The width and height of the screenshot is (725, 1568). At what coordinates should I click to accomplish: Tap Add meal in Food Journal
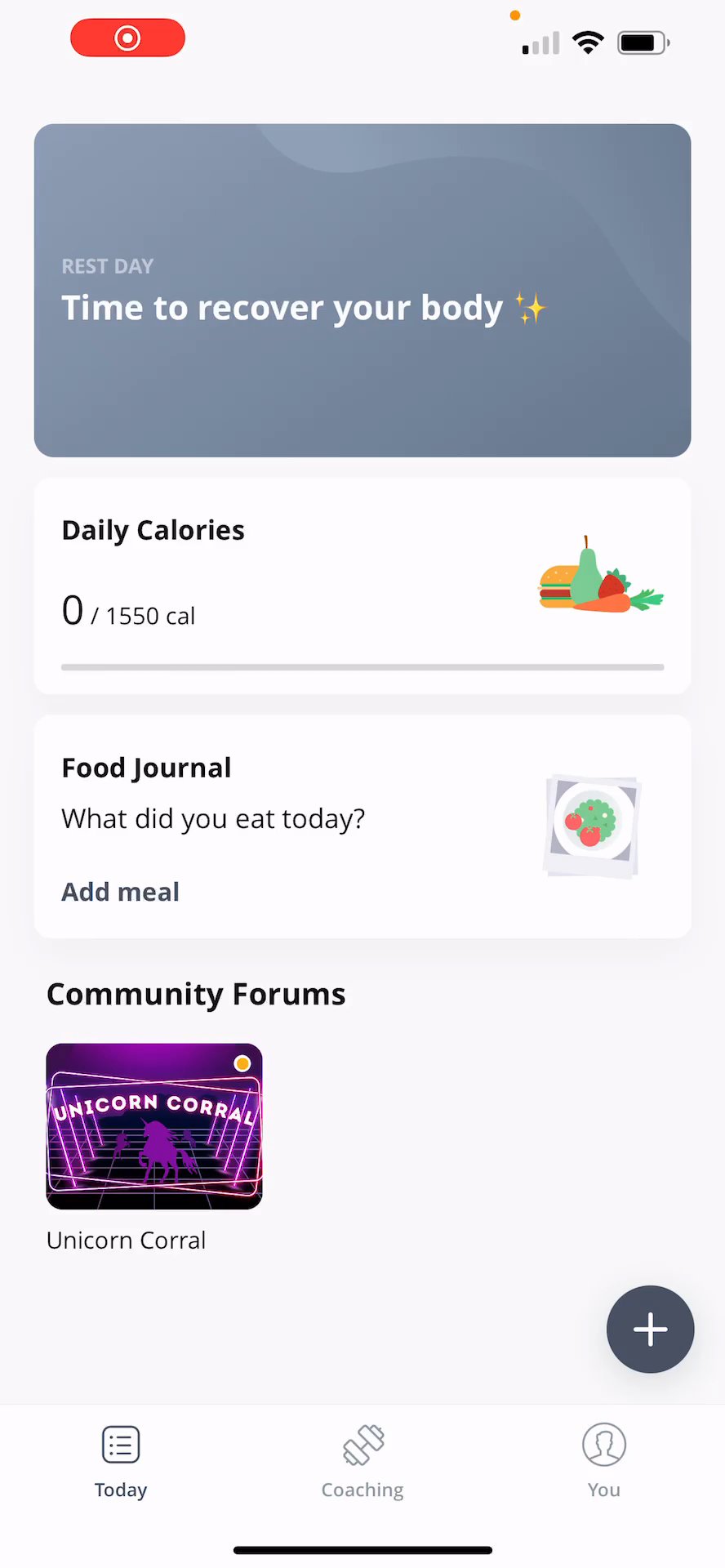click(121, 892)
